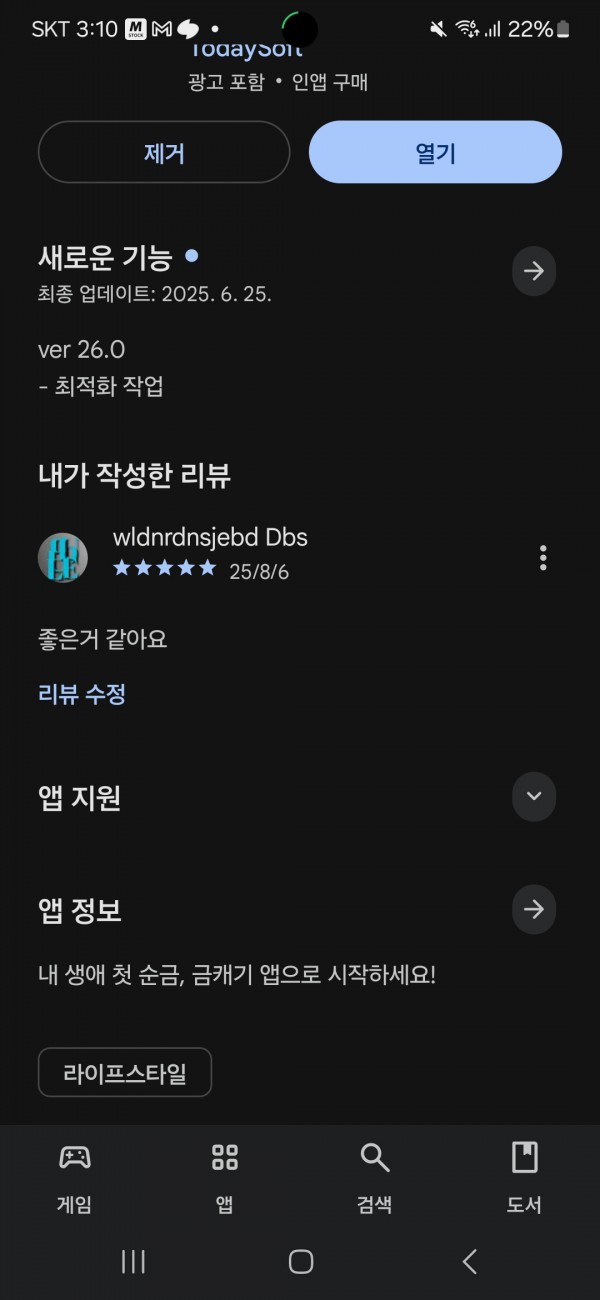Open 앱 정보 details arrow
Viewport: 600px width, 1300px height.
pyautogui.click(x=534, y=909)
